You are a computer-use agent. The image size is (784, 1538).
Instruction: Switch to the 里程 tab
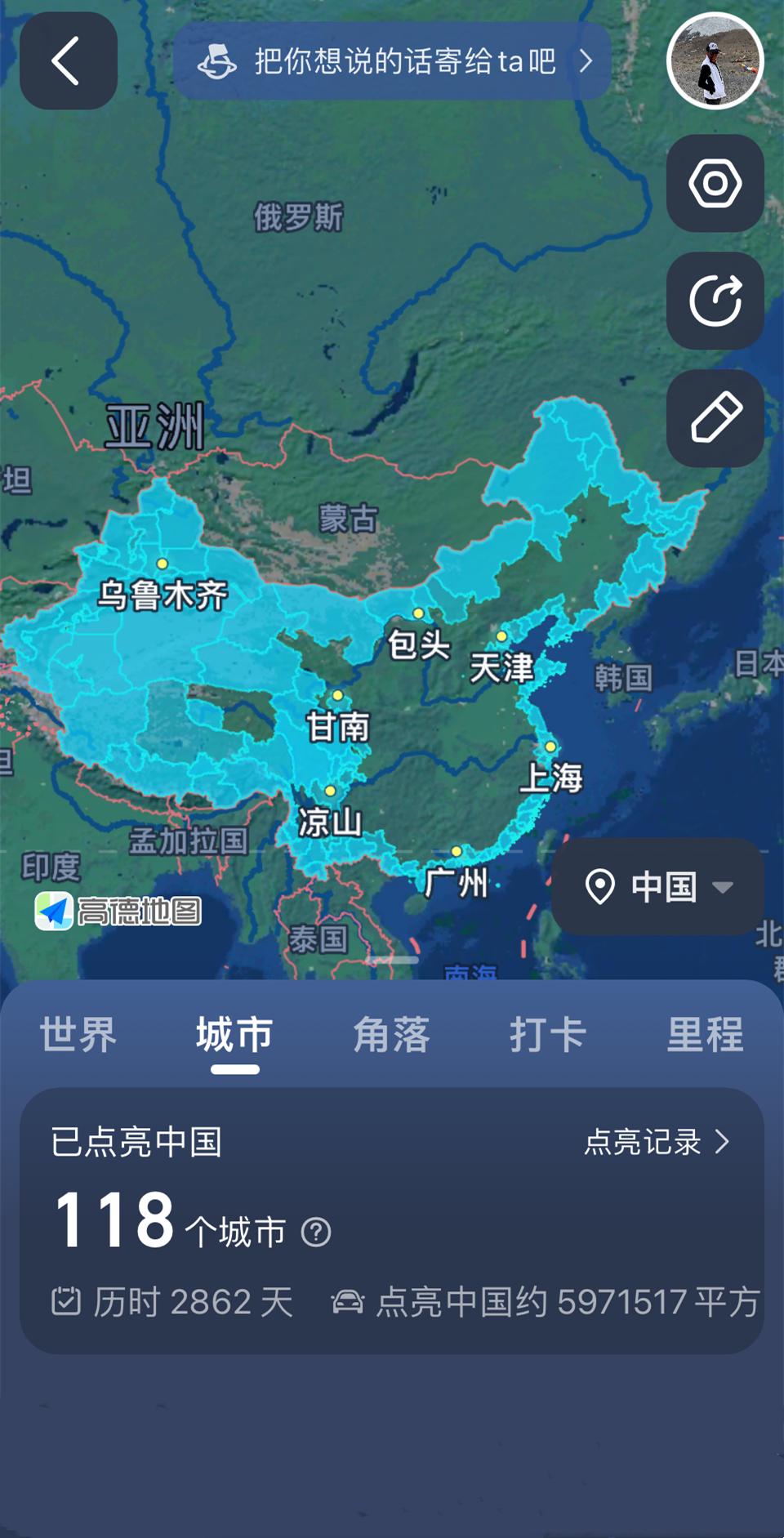(x=705, y=1035)
